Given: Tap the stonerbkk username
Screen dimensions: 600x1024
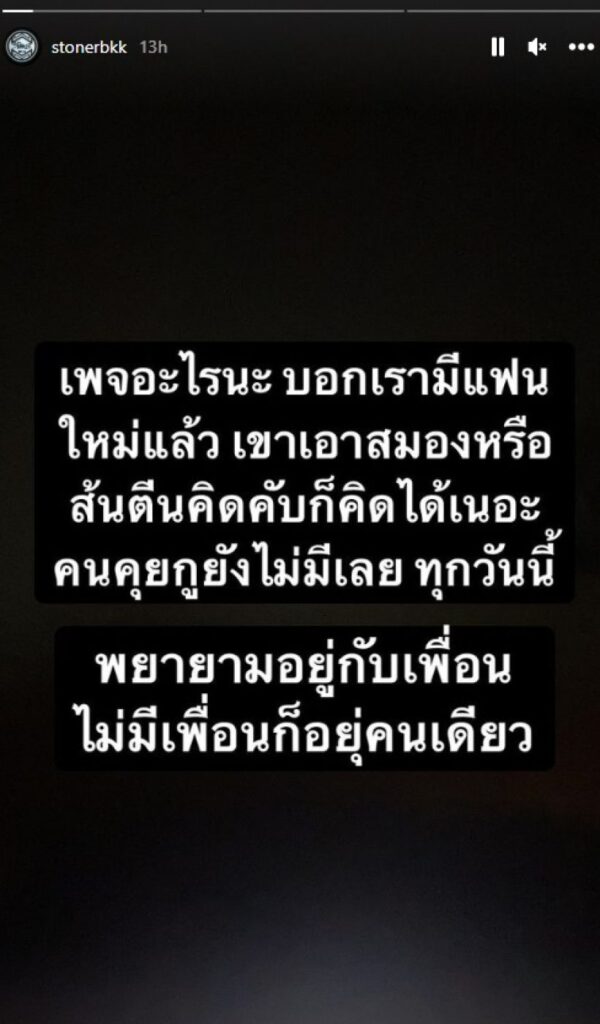Looking at the screenshot, I should [89, 47].
